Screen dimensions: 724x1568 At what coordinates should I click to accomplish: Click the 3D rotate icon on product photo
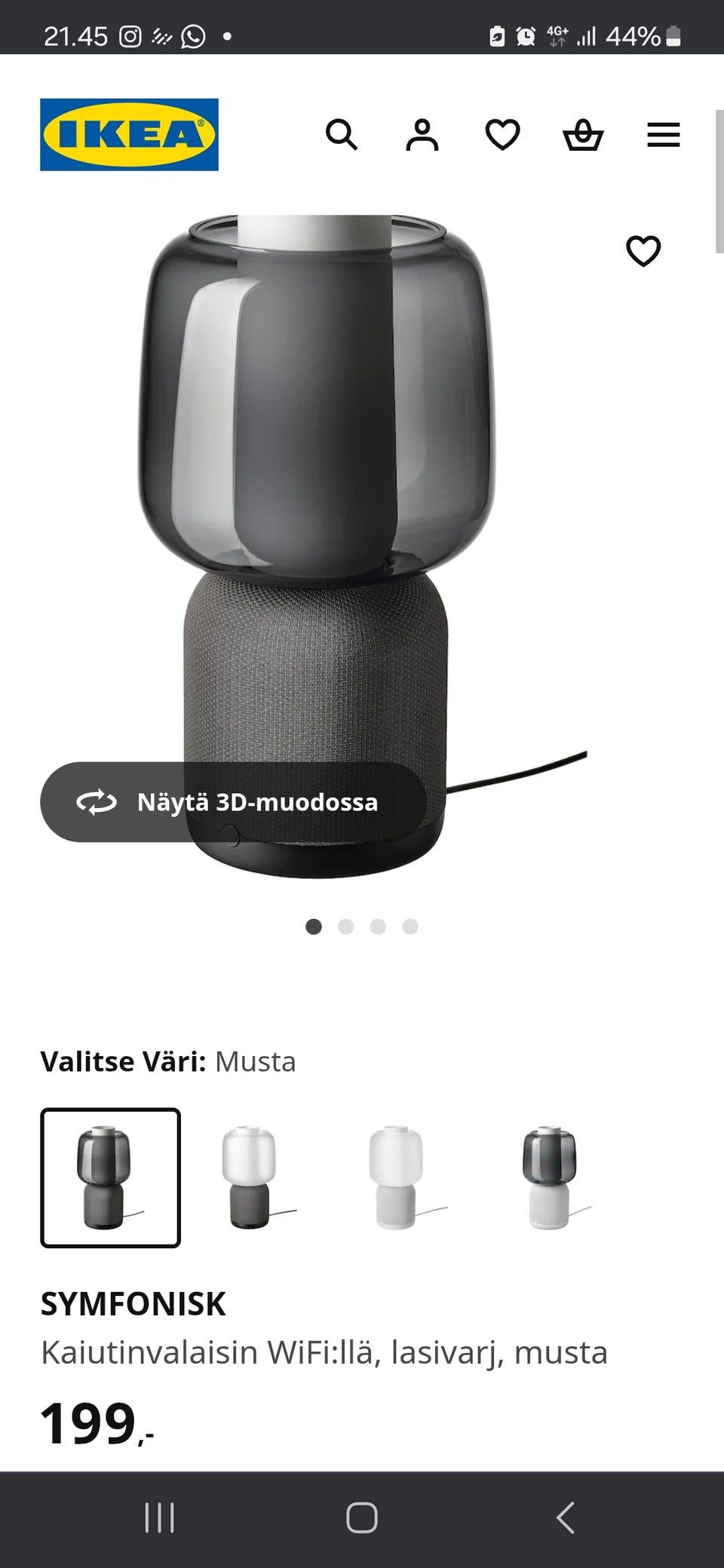[x=97, y=802]
